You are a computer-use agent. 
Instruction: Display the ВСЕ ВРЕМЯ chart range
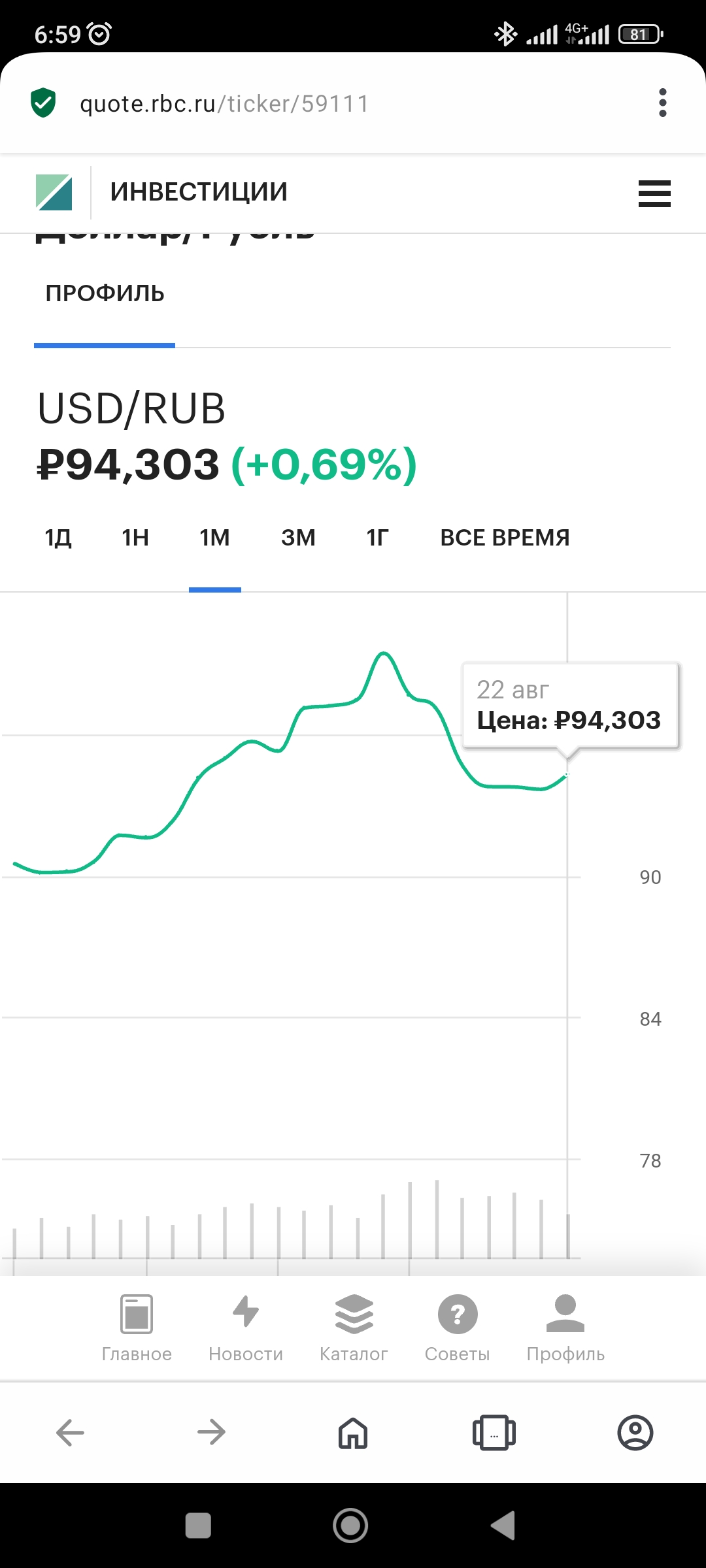505,538
